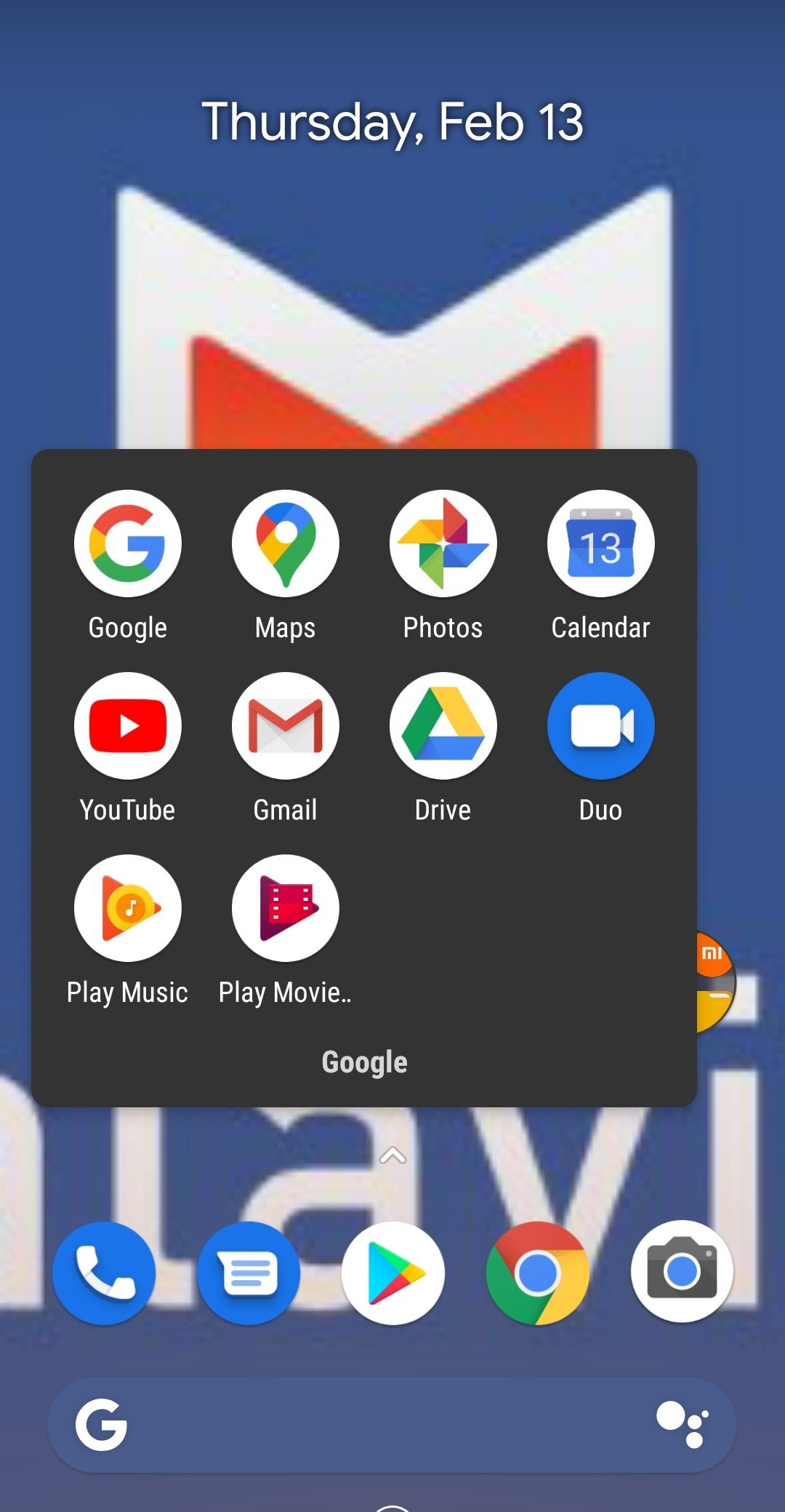Tap the app drawer arrow above the dock

[392, 1155]
